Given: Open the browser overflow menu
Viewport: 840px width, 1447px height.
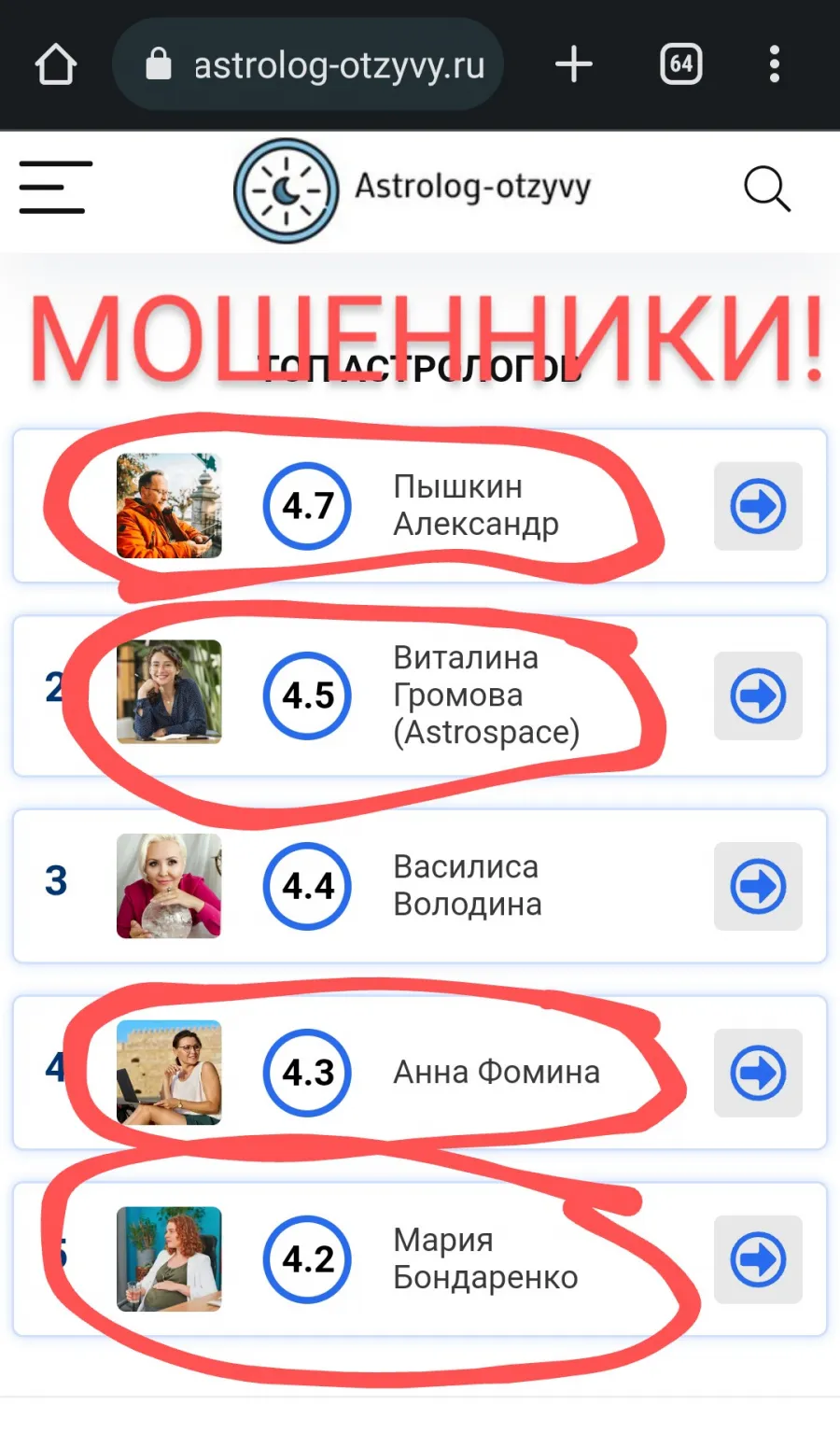Looking at the screenshot, I should click(774, 64).
